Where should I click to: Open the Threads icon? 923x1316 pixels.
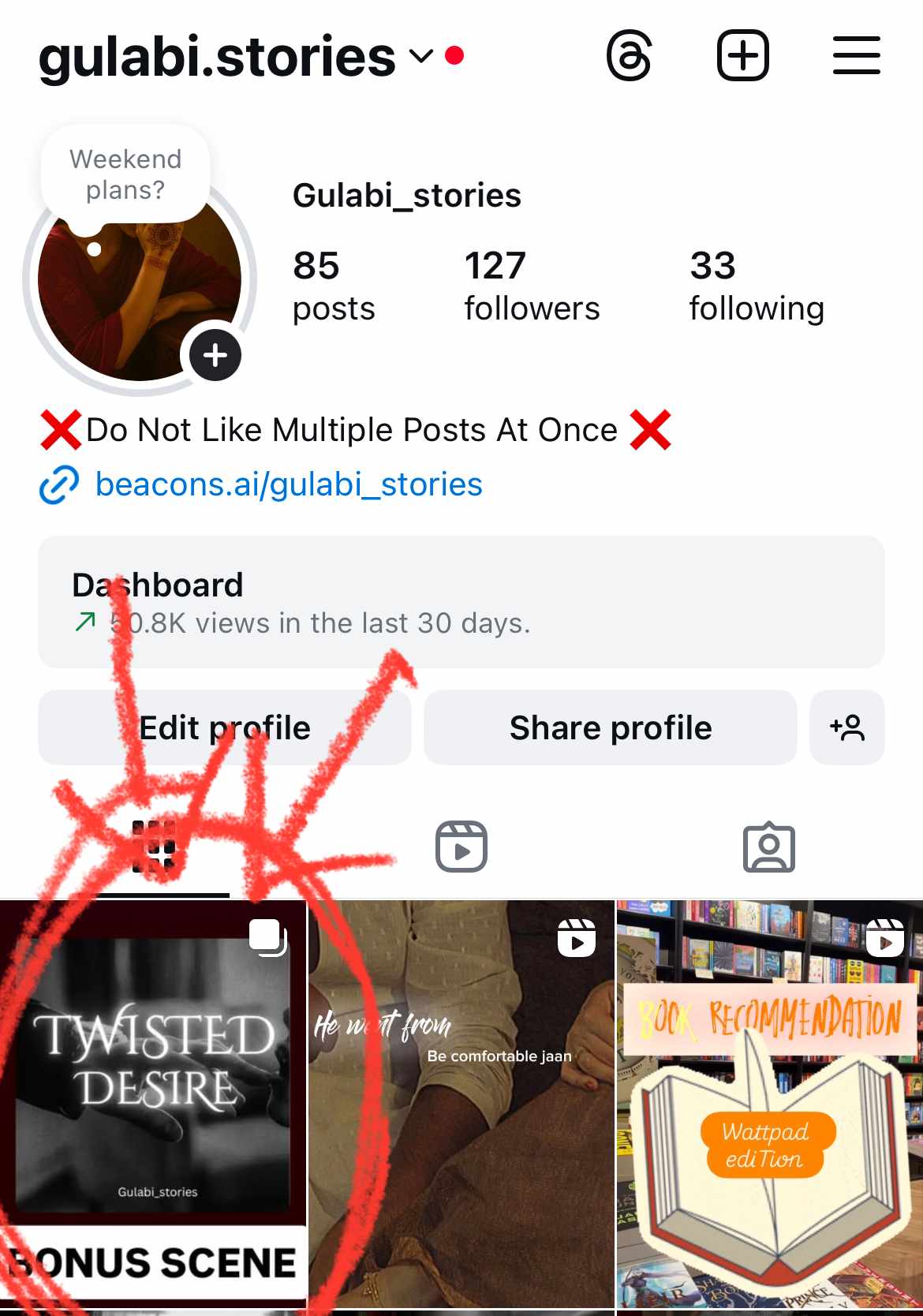pos(630,56)
